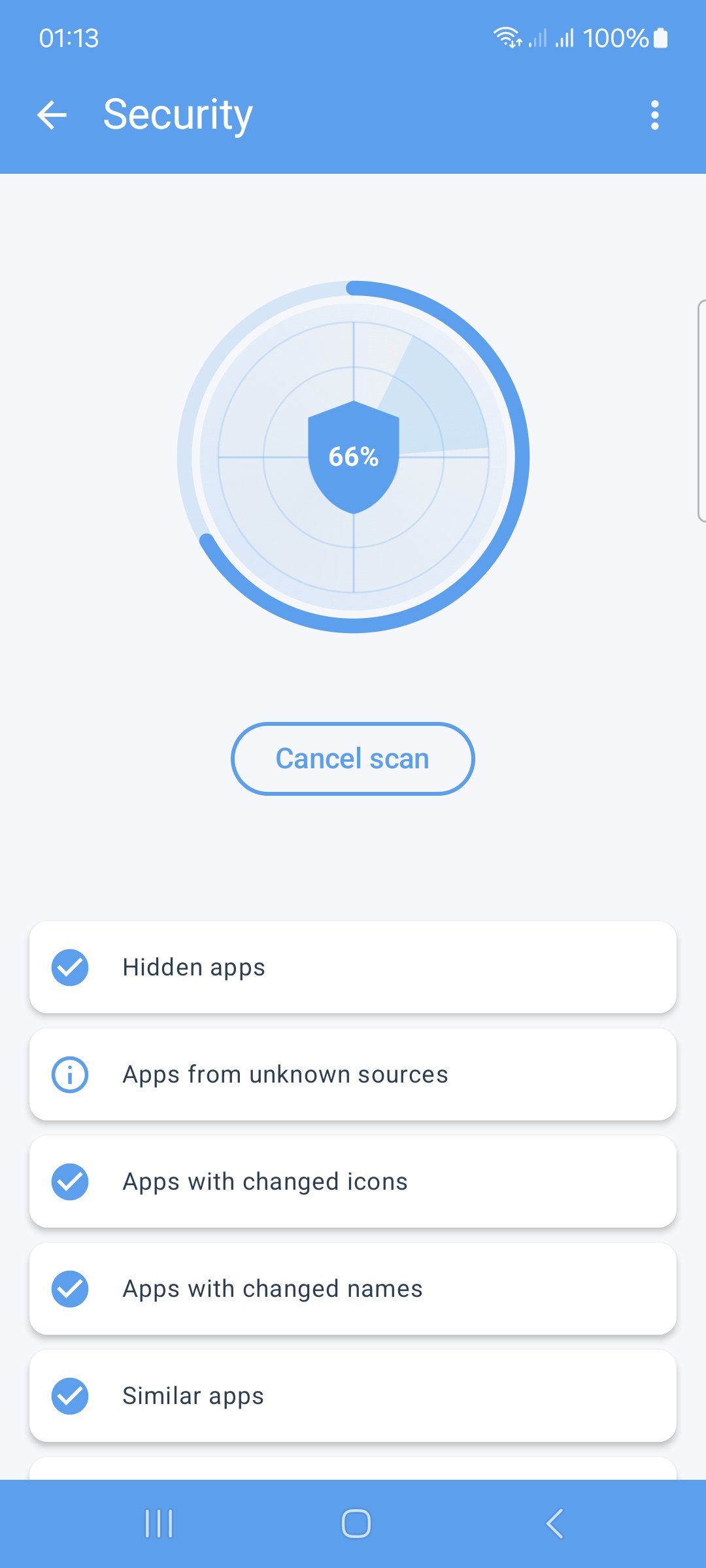Open the Hidden apps result

[353, 967]
